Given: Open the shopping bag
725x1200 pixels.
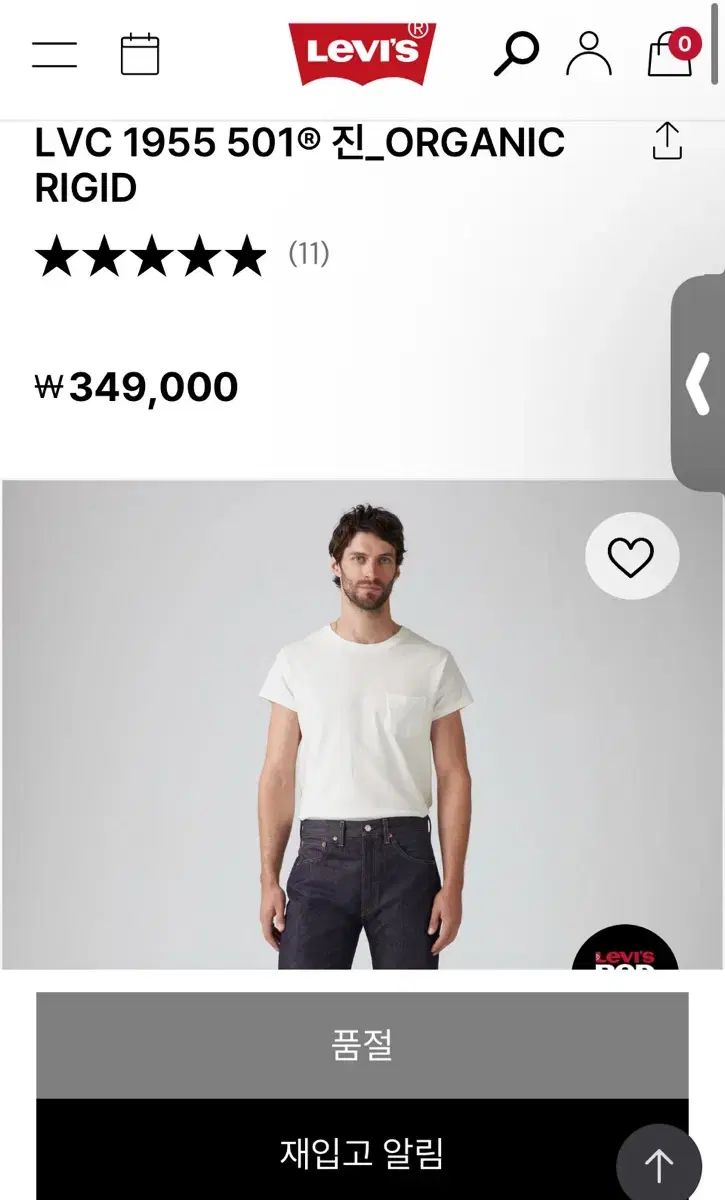Looking at the screenshot, I should point(672,52).
